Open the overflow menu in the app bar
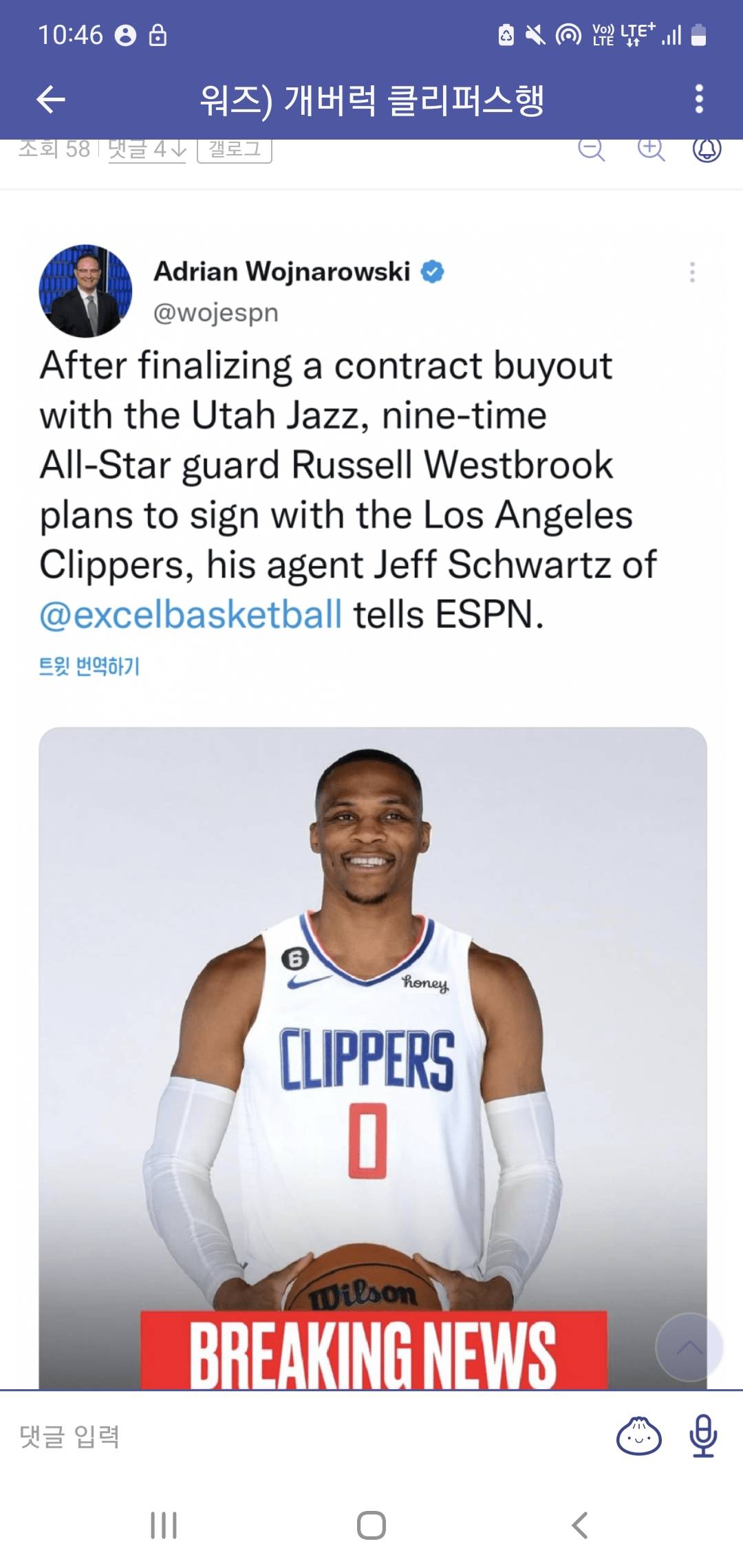The width and height of the screenshot is (743, 1568). point(699,100)
